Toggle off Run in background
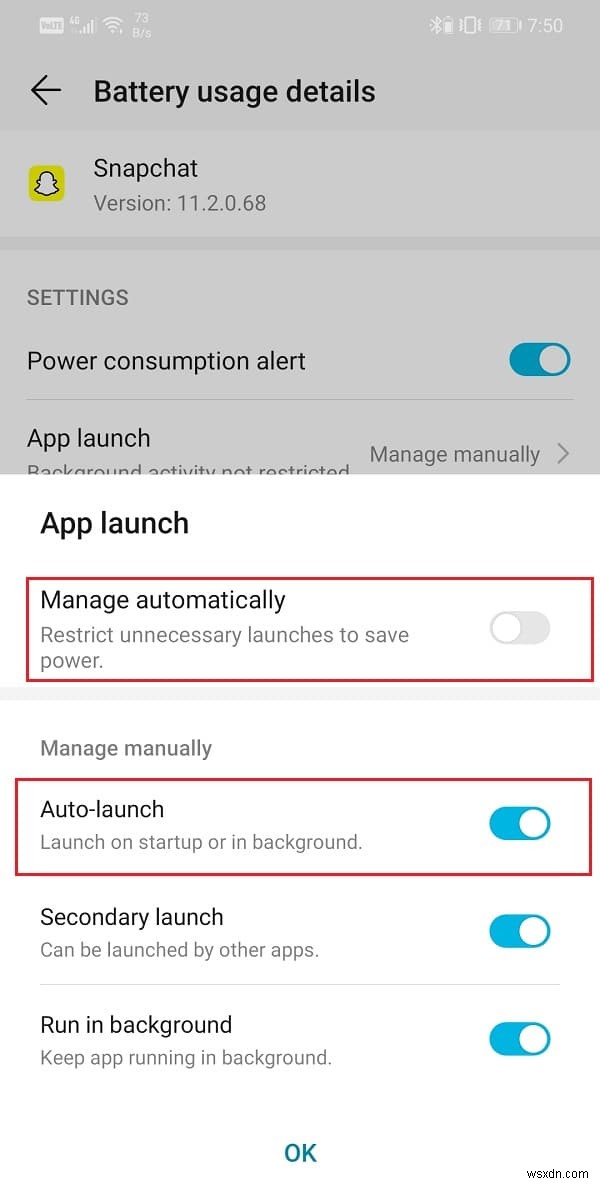The width and height of the screenshot is (600, 1184). point(519,1038)
